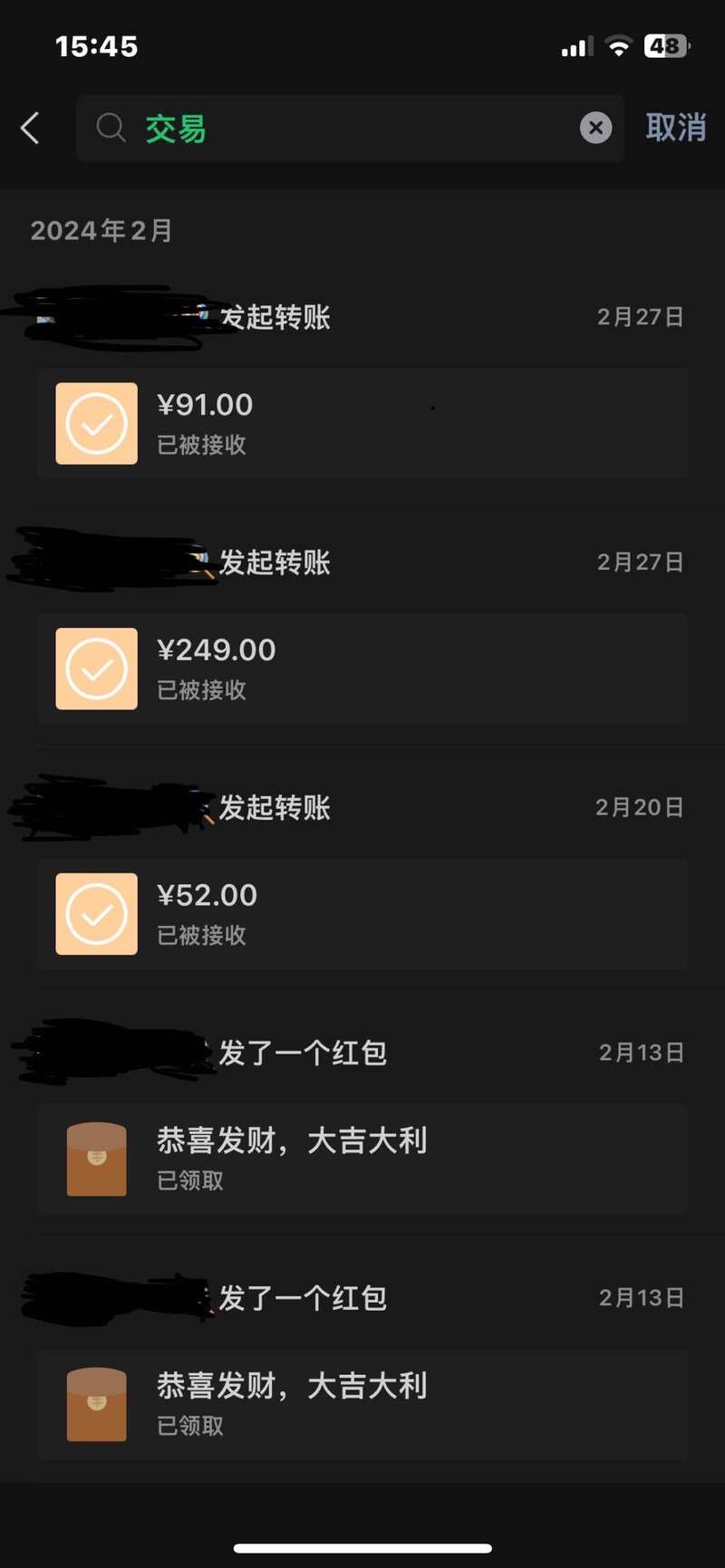The width and height of the screenshot is (725, 1568).
Task: Clear the search text with the X
Action: tap(595, 128)
